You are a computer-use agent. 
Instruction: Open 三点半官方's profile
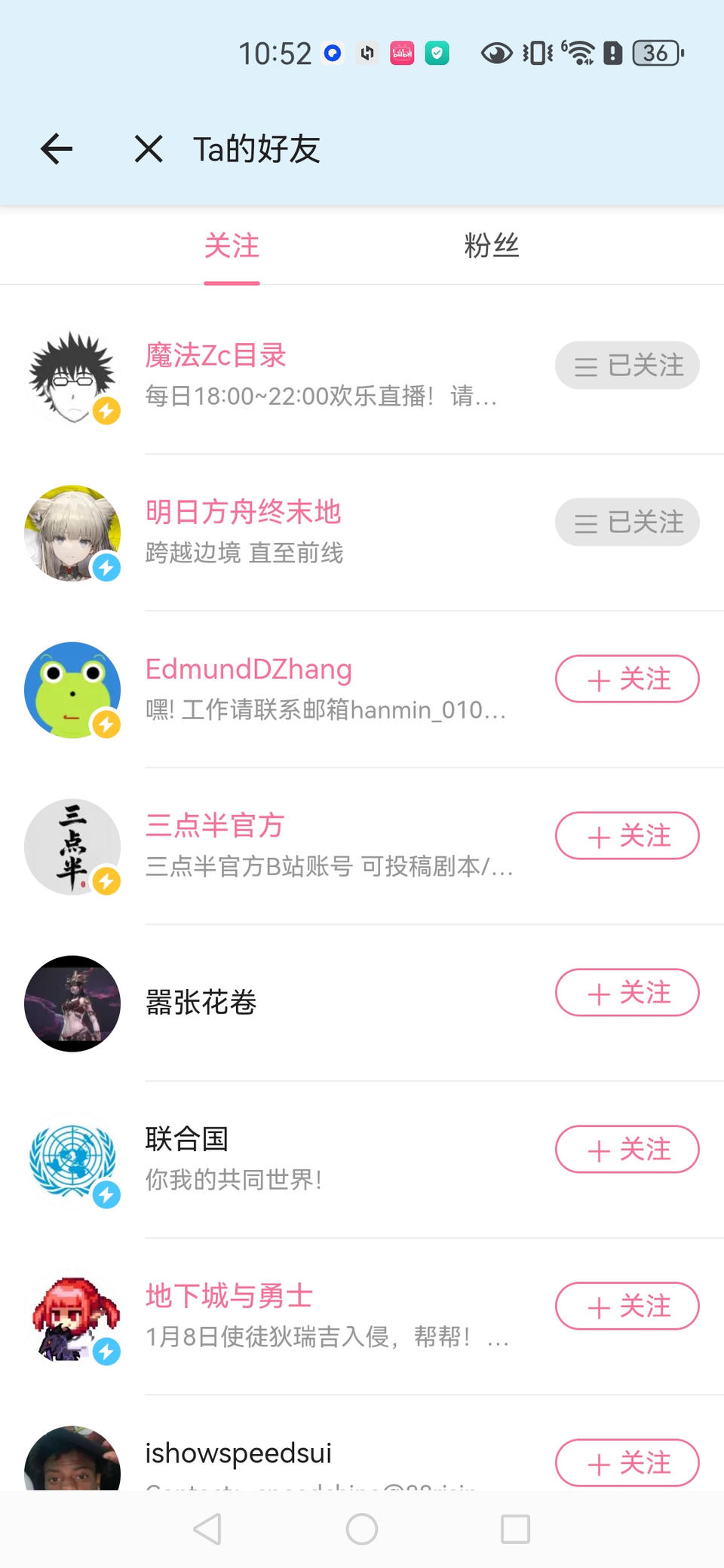215,826
